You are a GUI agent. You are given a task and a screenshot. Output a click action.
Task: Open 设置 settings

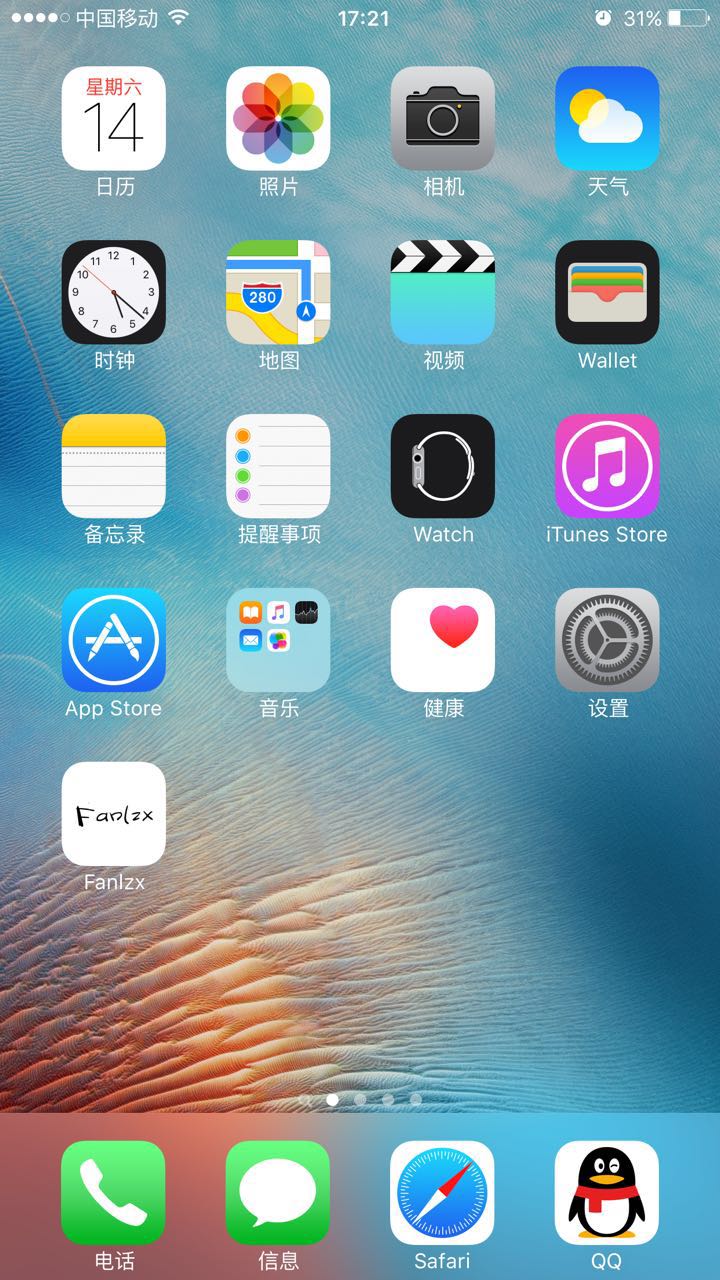(607, 640)
